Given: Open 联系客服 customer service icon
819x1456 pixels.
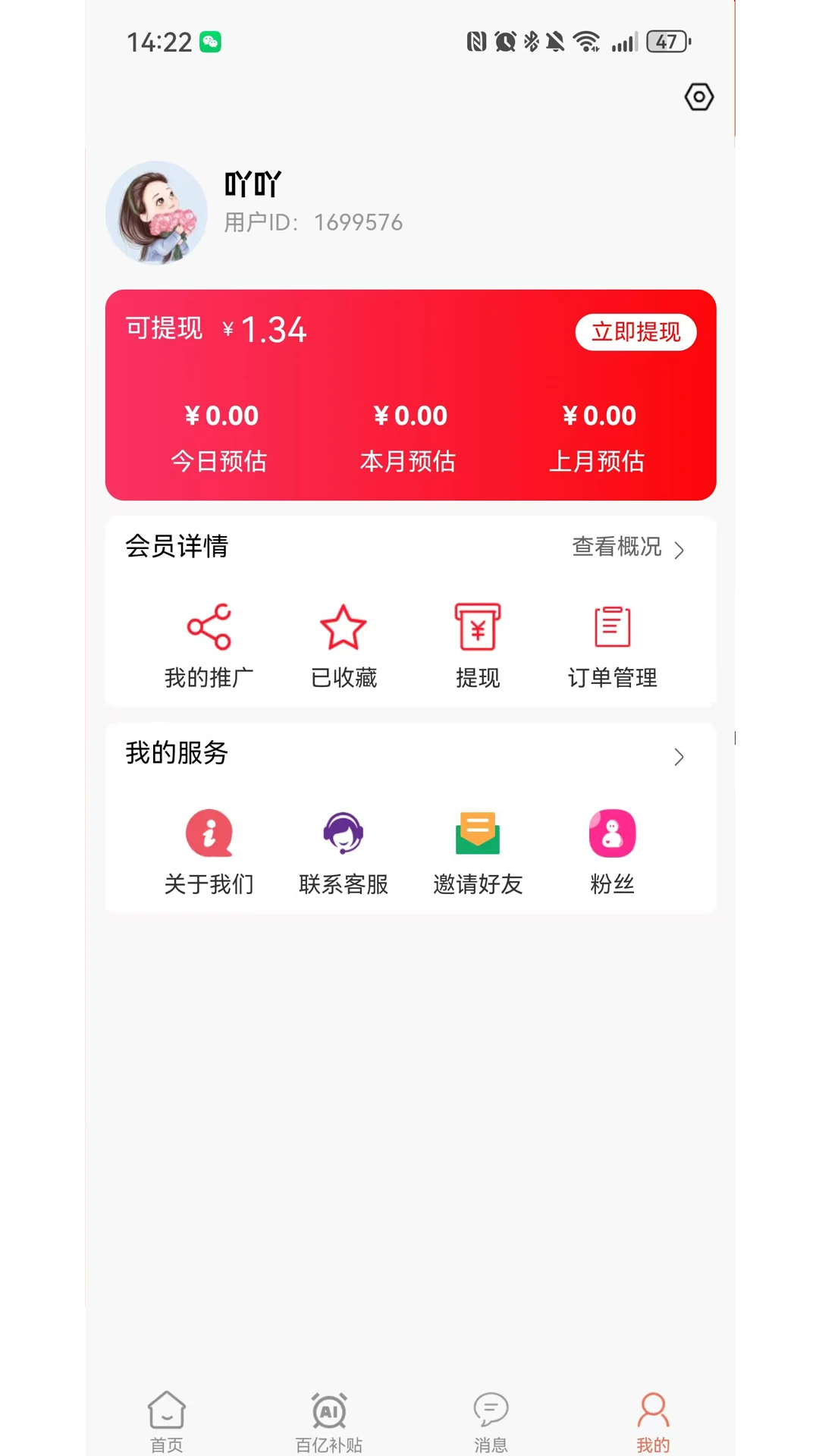Looking at the screenshot, I should (344, 833).
